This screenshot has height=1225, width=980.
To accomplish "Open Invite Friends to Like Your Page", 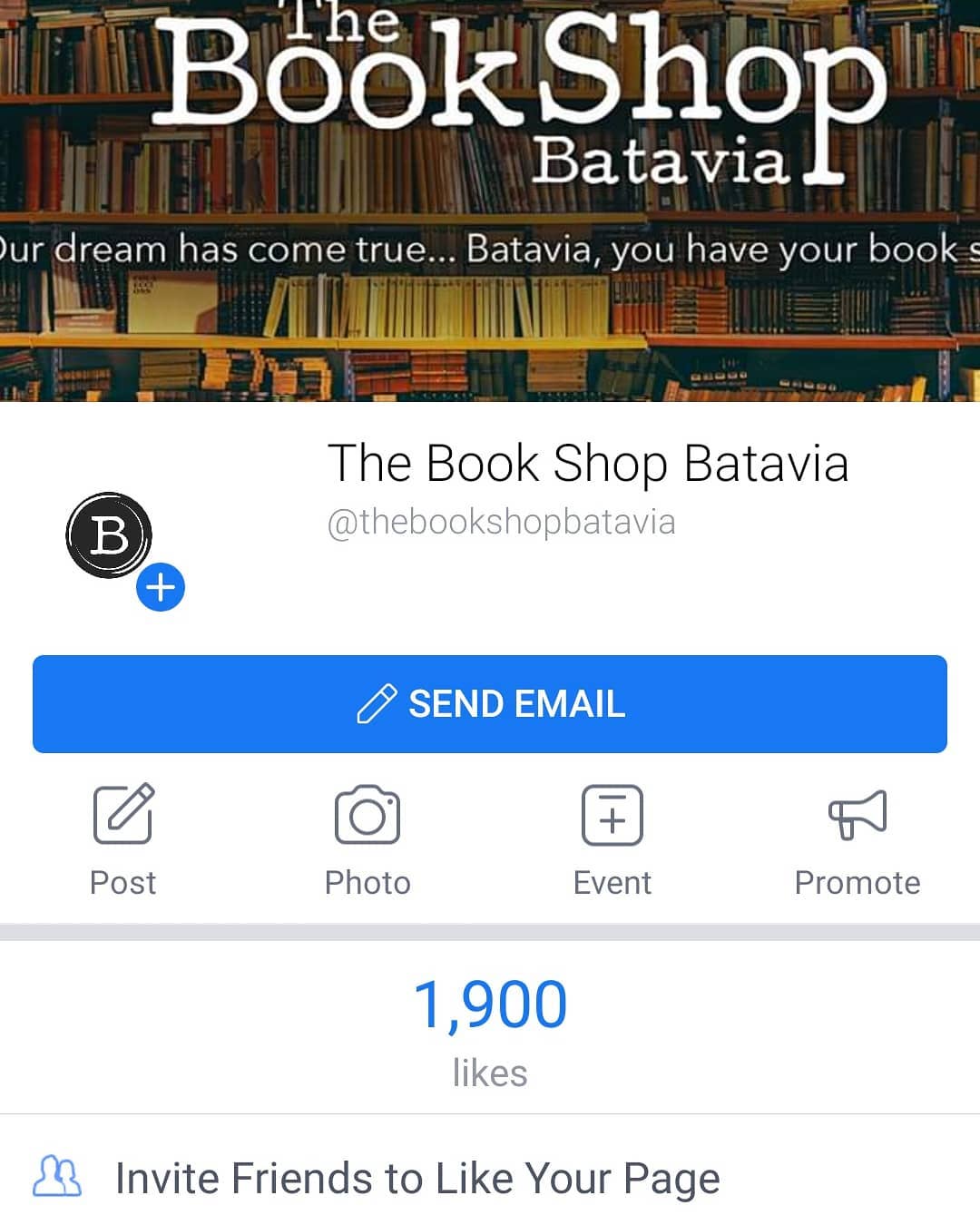I will pyautogui.click(x=417, y=1178).
